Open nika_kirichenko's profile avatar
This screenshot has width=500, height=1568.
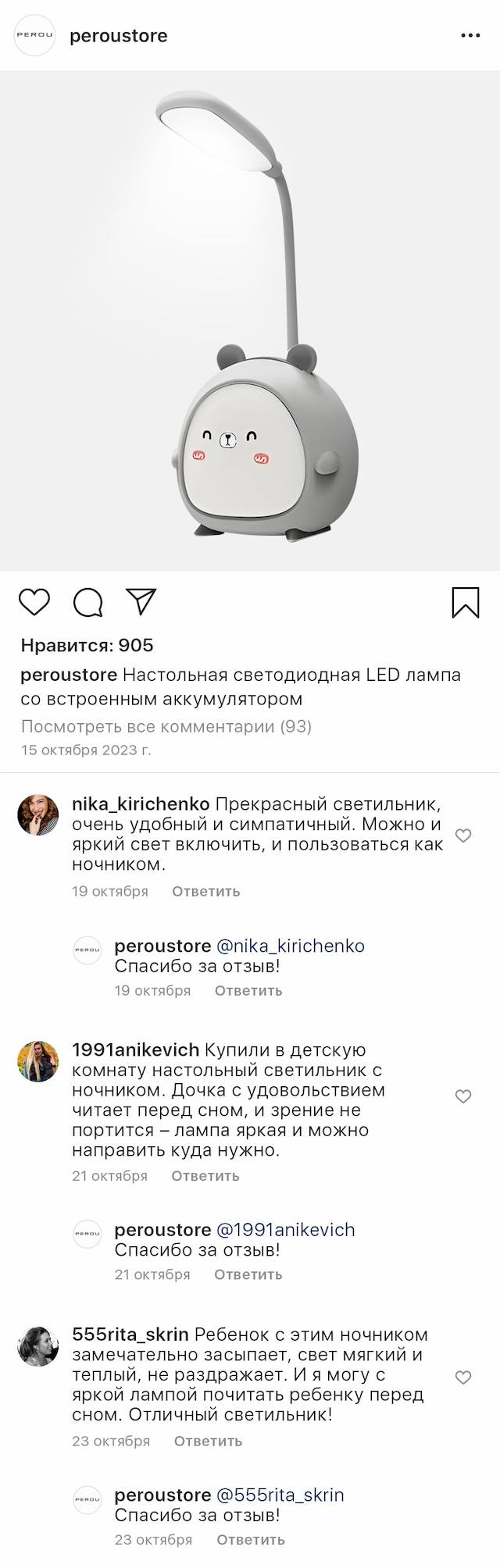(38, 814)
